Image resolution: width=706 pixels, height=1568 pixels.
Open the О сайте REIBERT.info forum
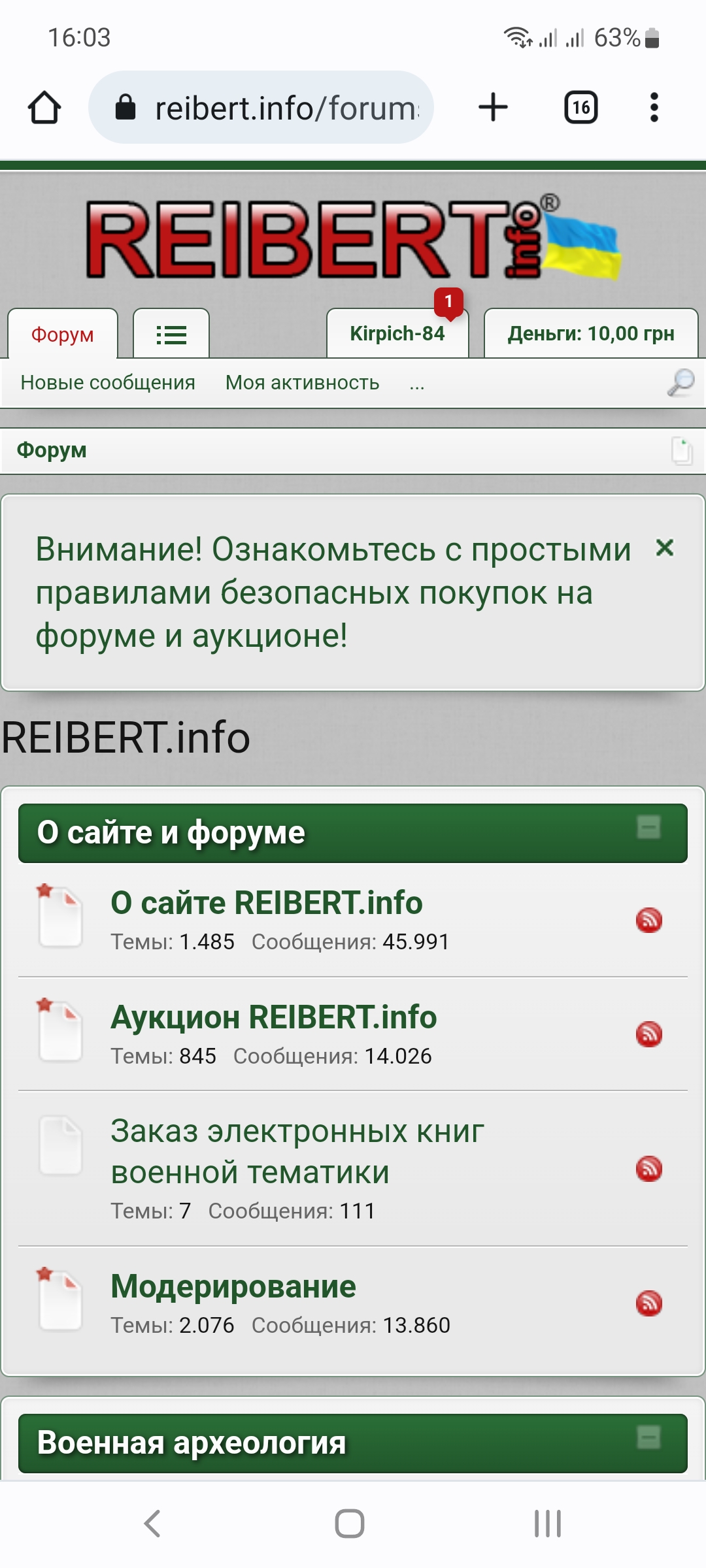267,903
